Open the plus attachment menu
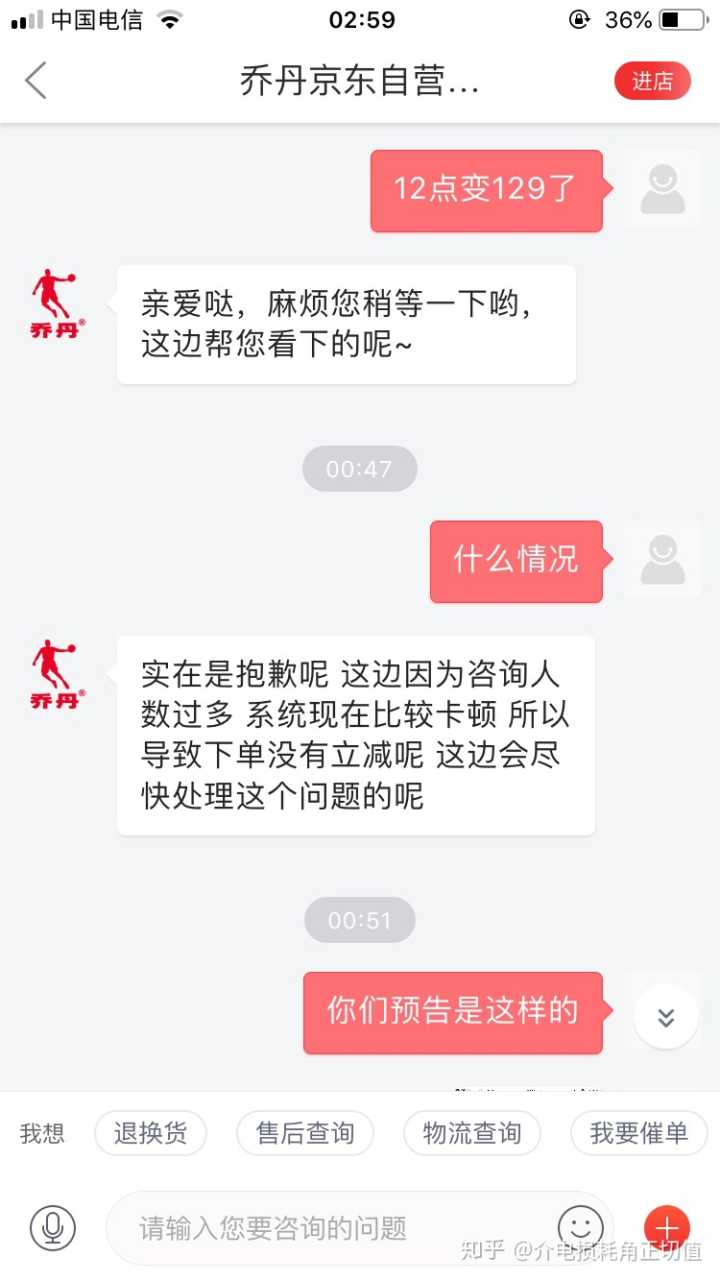The height and width of the screenshot is (1281, 720). (667, 1227)
